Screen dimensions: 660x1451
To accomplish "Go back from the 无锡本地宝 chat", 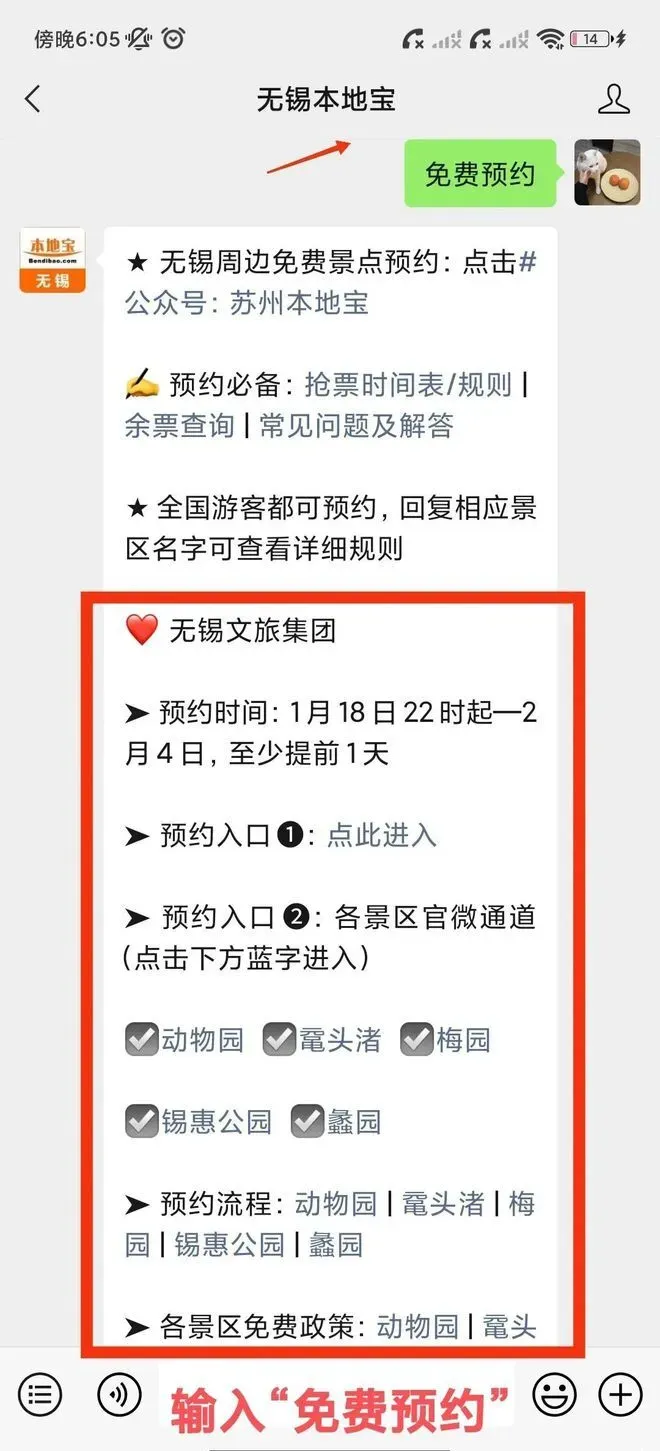I will pyautogui.click(x=33, y=99).
